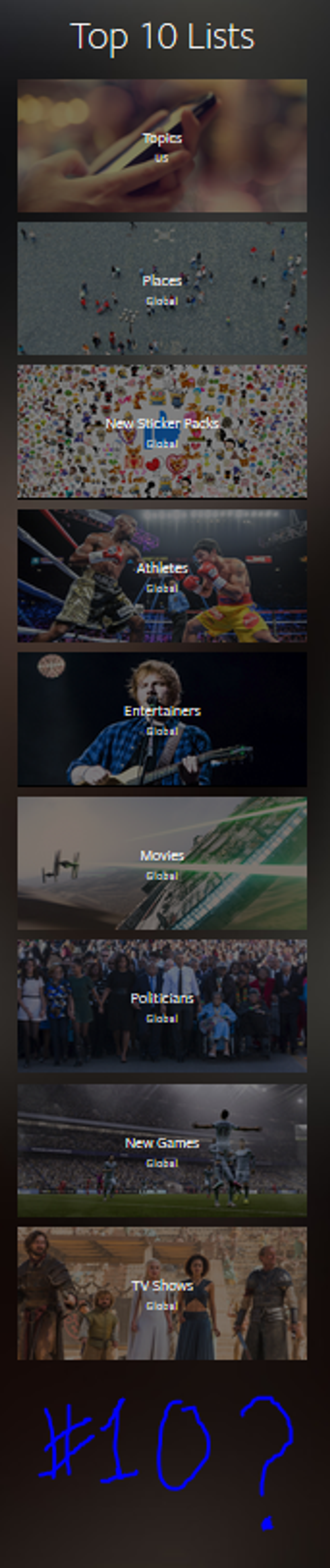
Task: Open the New Sticker Packs tile
Action: click(x=162, y=431)
